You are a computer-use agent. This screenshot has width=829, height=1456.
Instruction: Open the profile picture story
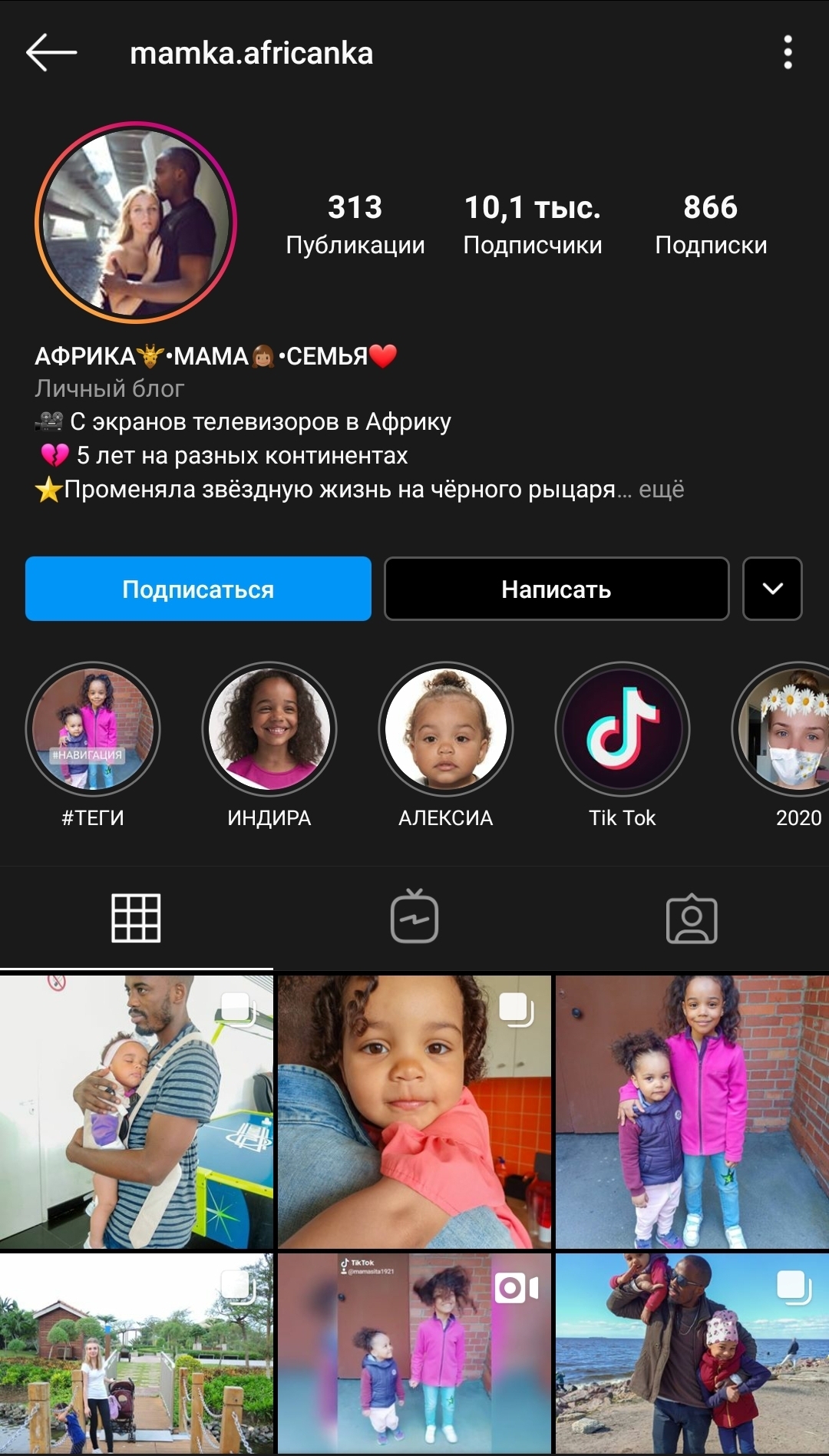click(136, 223)
